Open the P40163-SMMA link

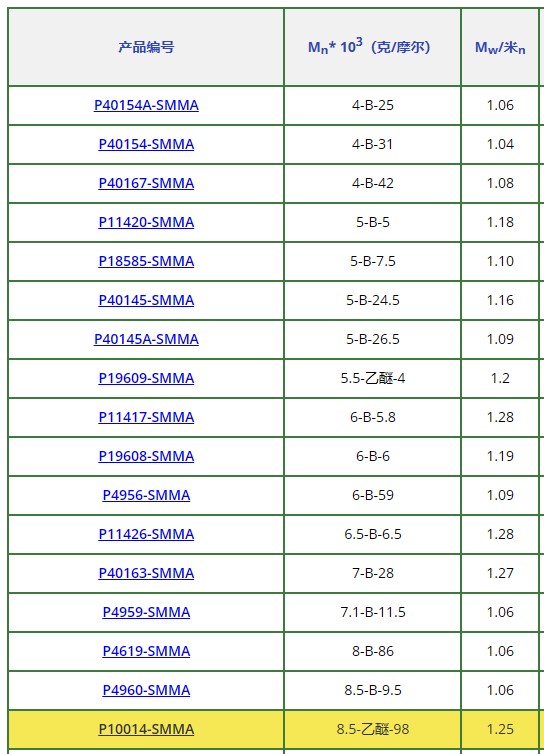click(146, 573)
